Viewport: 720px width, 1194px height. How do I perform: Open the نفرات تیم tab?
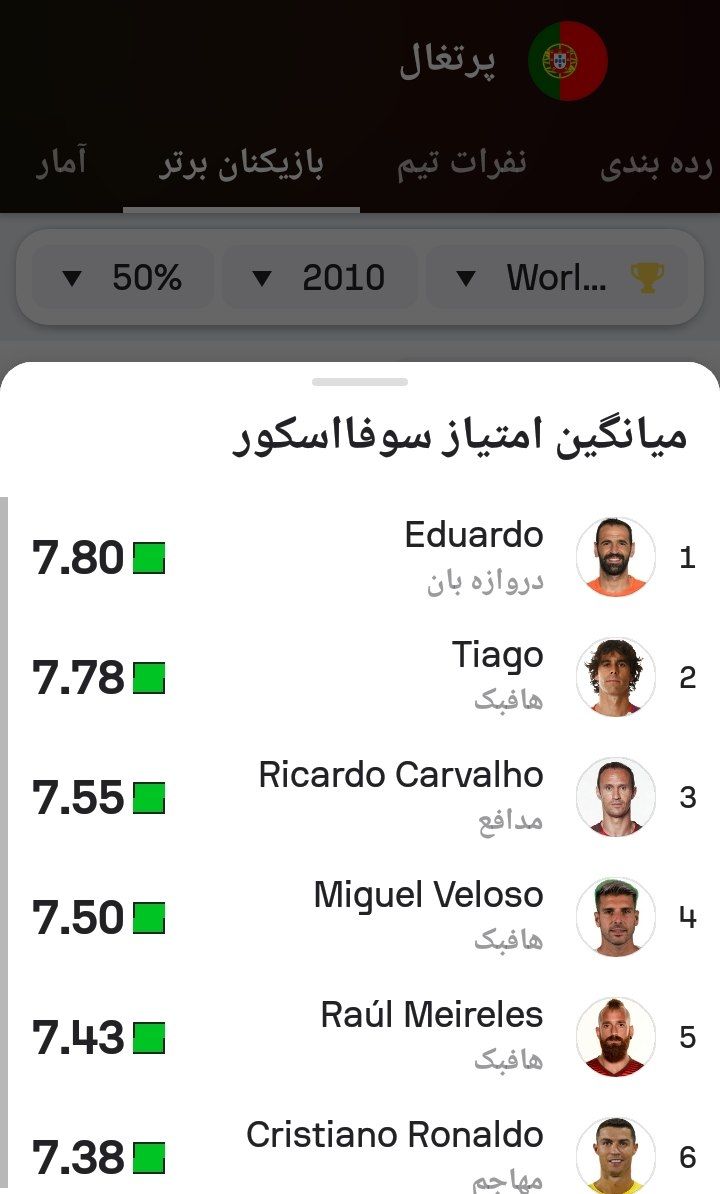462,165
